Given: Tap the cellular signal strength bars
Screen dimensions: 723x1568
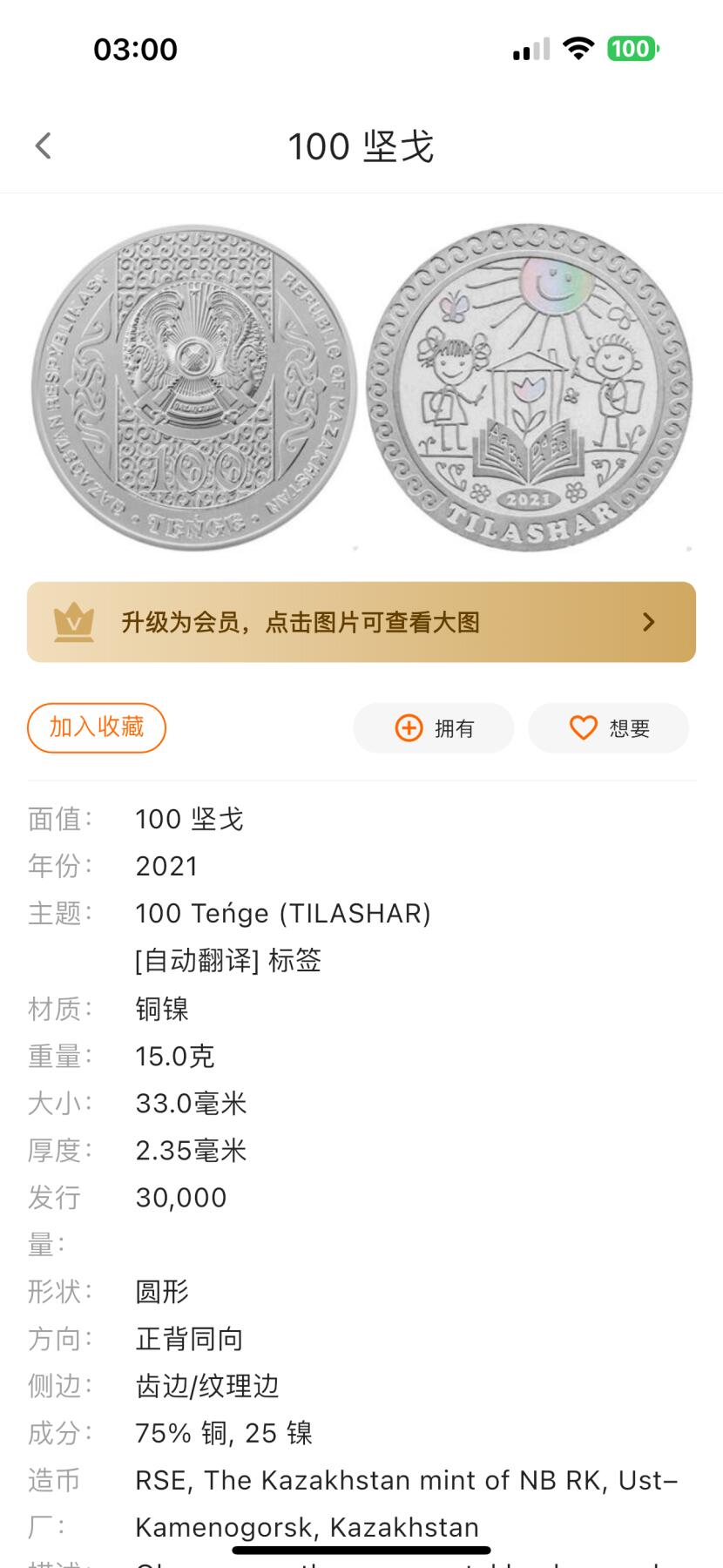Looking at the screenshot, I should 530,49.
